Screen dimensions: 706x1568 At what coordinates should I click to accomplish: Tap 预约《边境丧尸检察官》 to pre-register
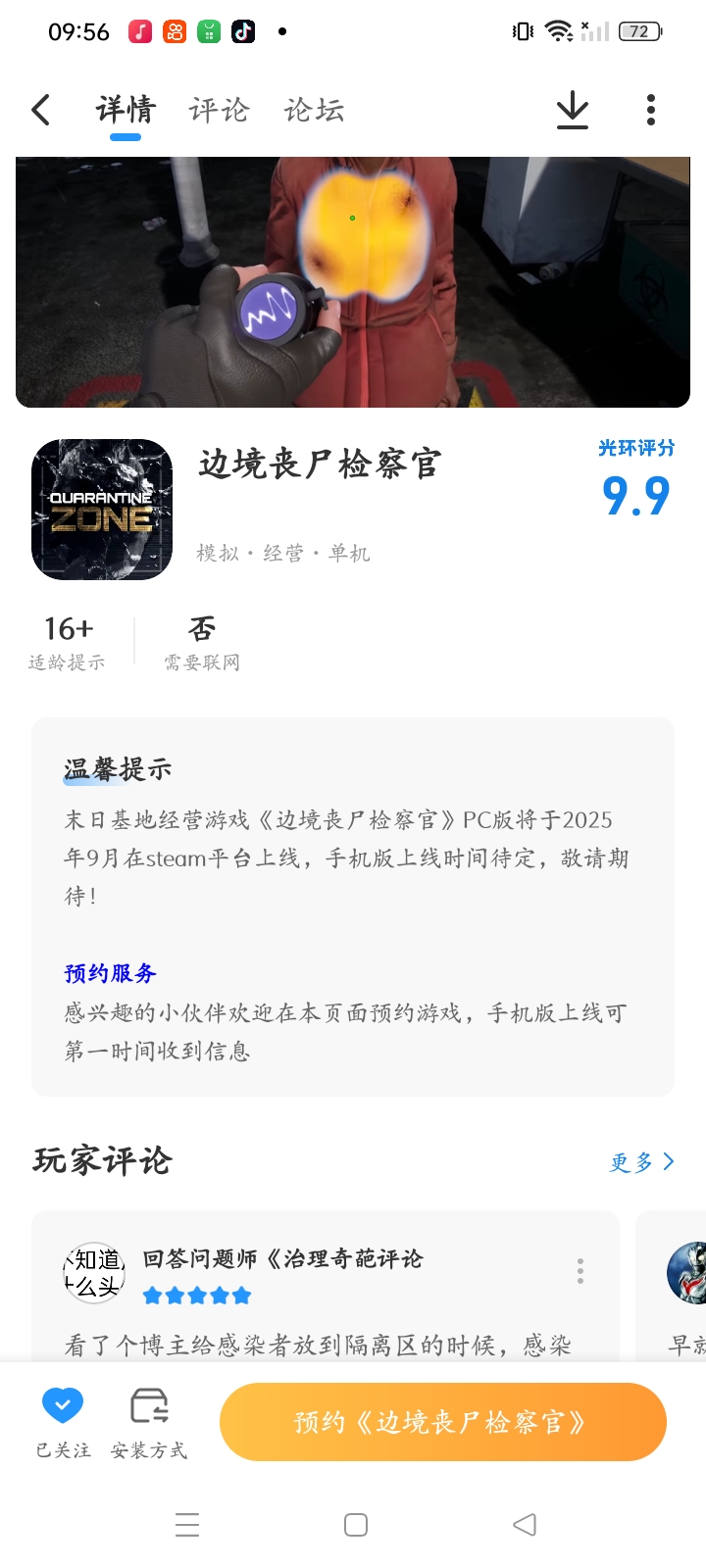442,1422
